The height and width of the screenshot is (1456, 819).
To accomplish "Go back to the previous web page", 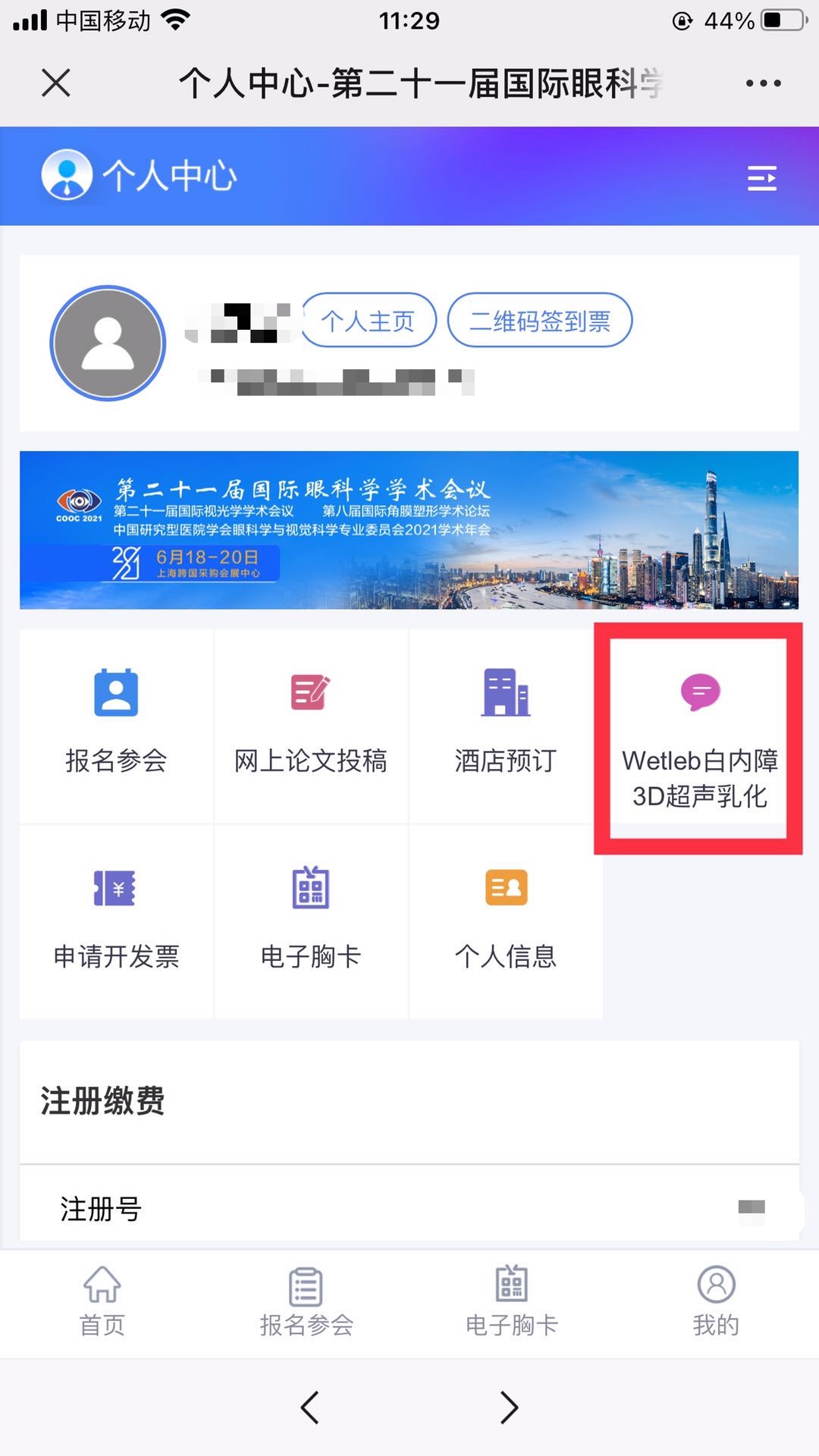I will point(309,1407).
